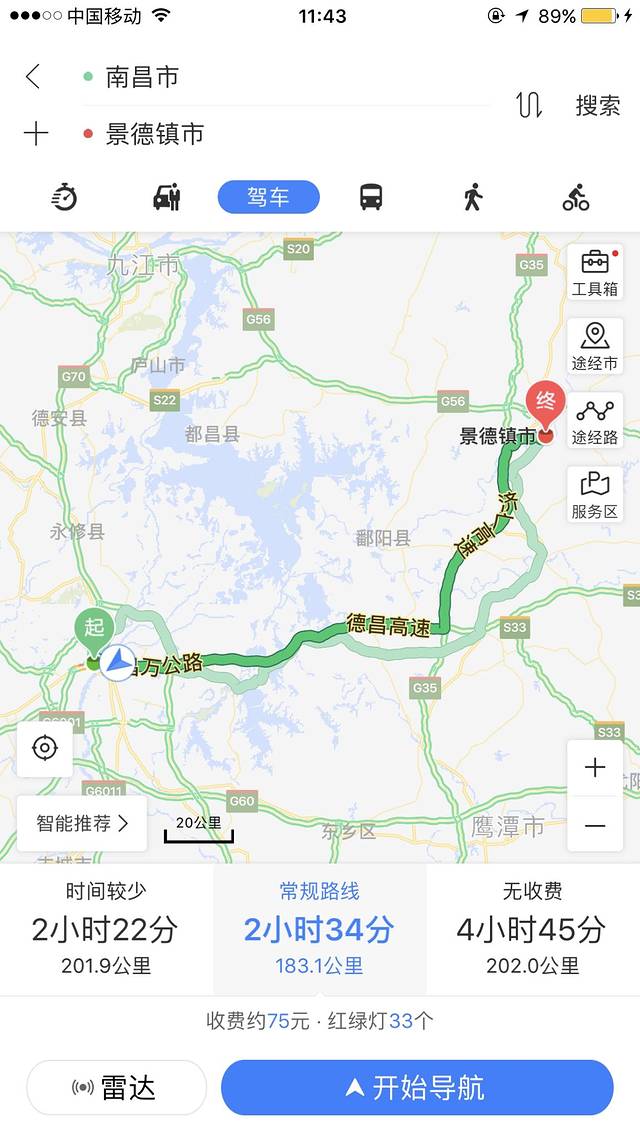The width and height of the screenshot is (640, 1137).
Task: Show 途经路 roads along the route
Action: [x=595, y=420]
